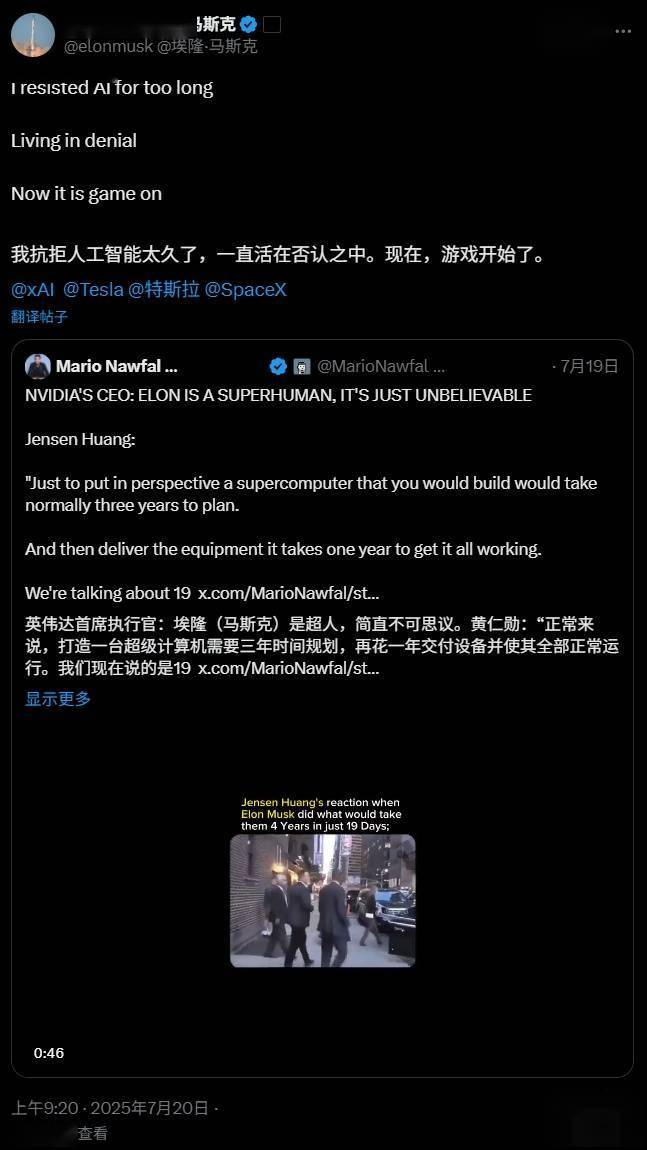Open the post's overflow menu

point(623,31)
